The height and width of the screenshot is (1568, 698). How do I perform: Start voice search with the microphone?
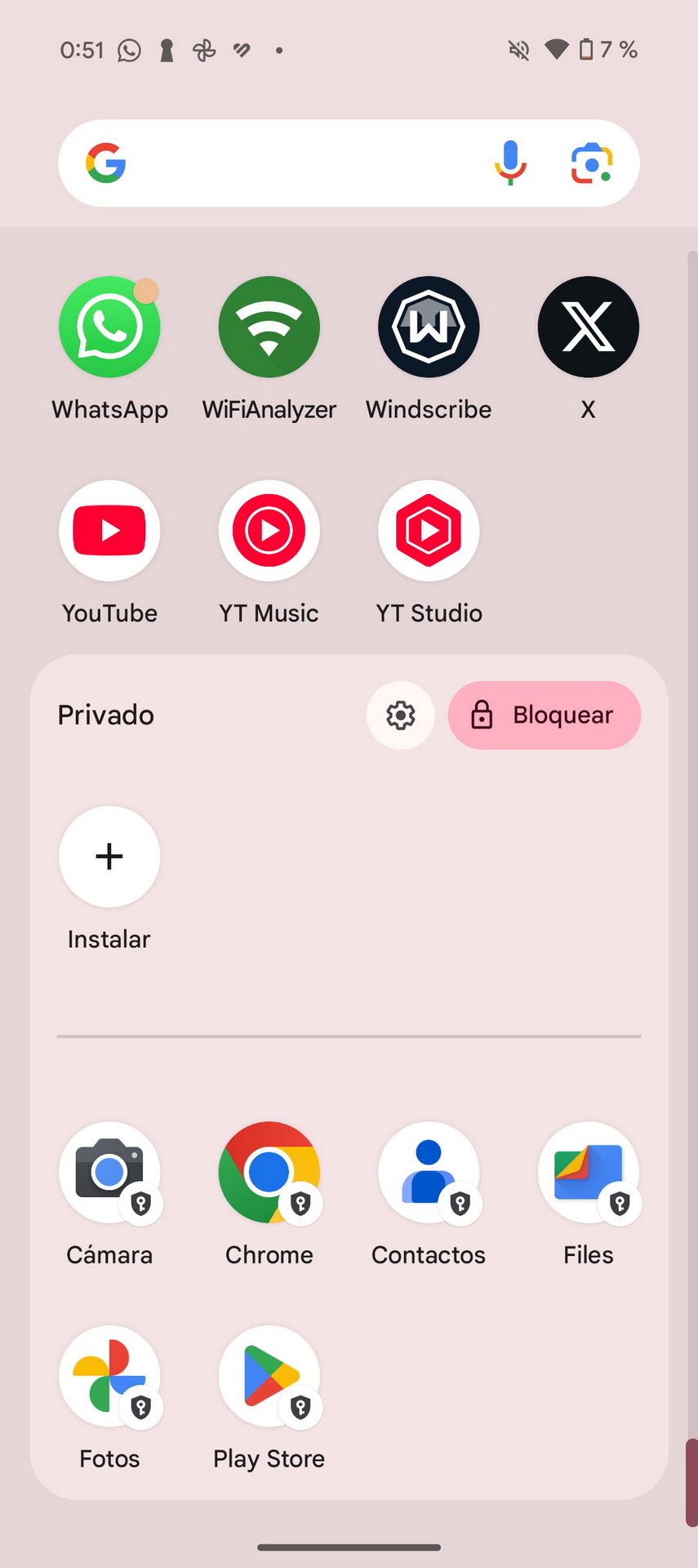pos(510,163)
